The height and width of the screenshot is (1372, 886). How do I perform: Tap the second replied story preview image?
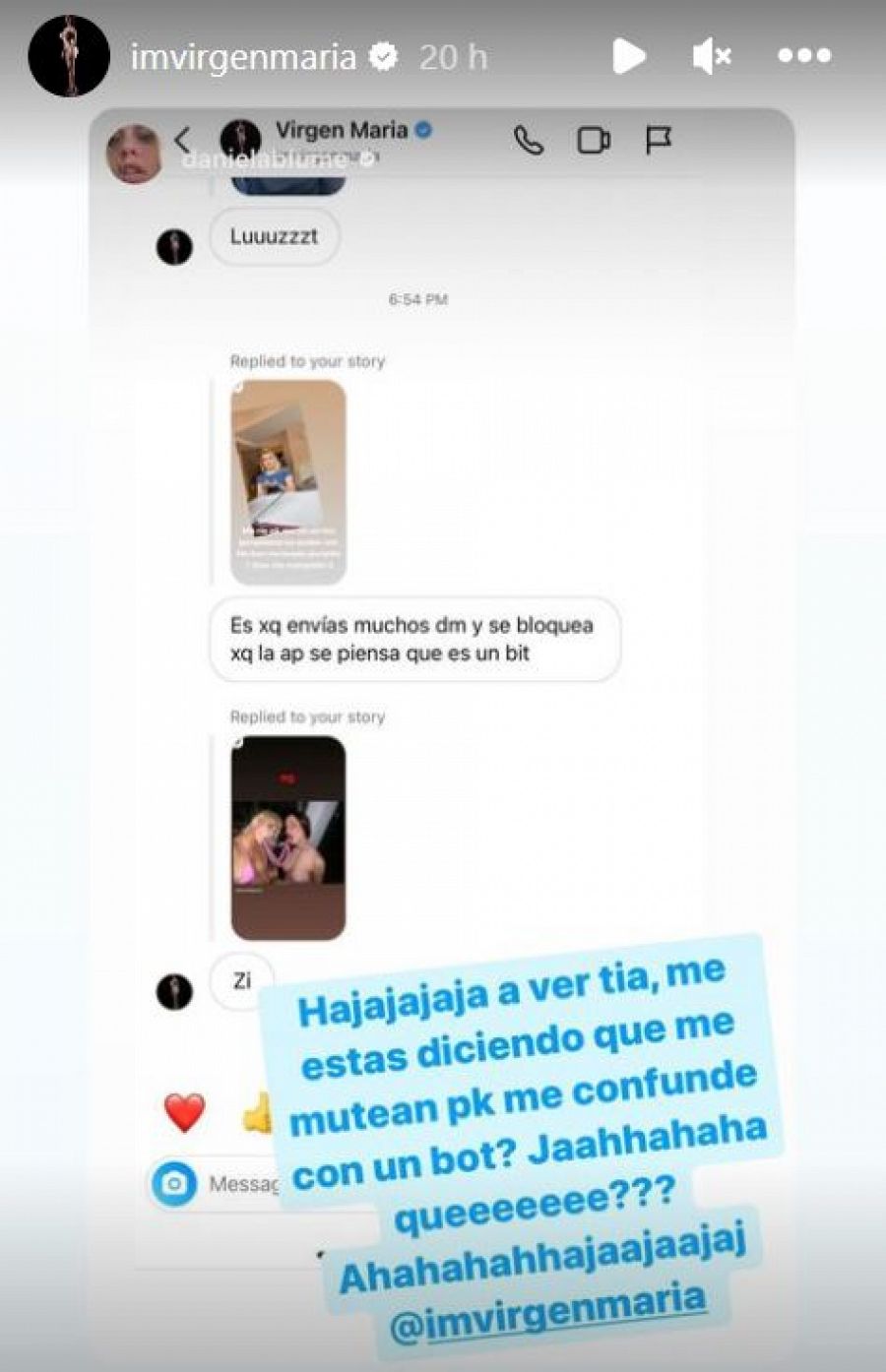point(287,836)
